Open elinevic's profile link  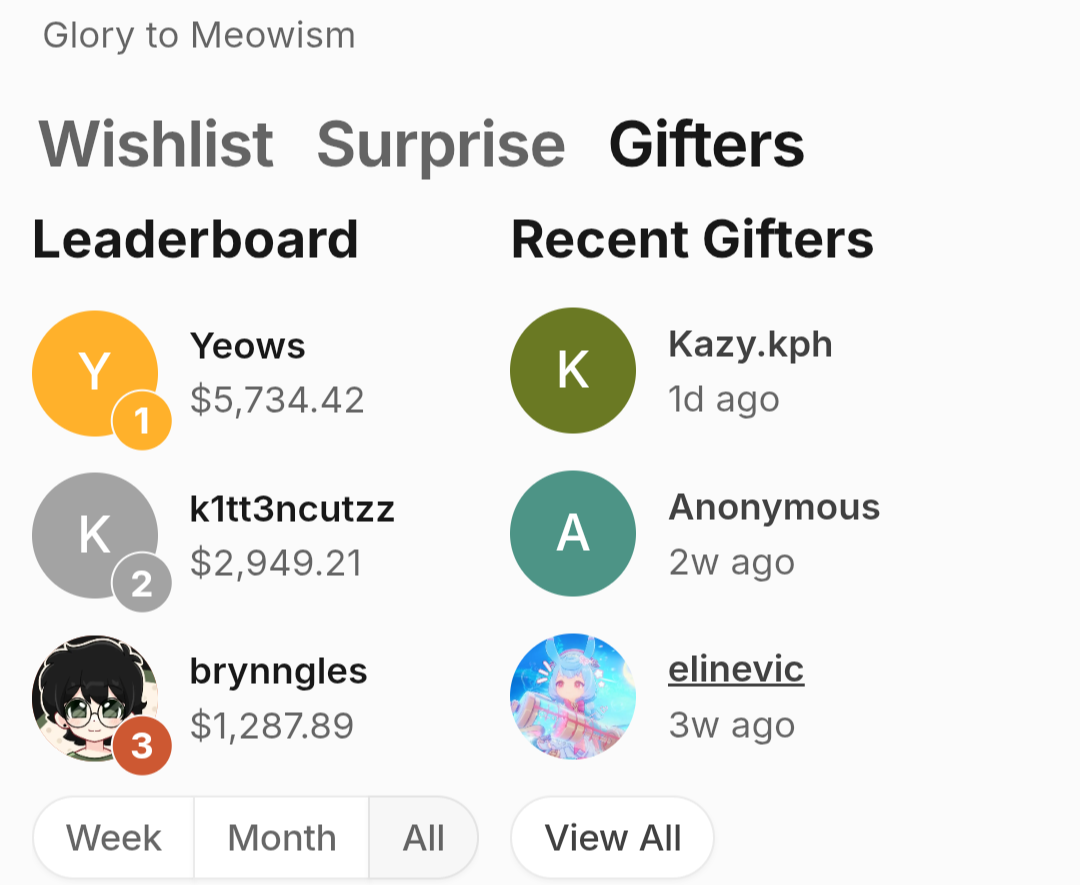[x=736, y=669]
